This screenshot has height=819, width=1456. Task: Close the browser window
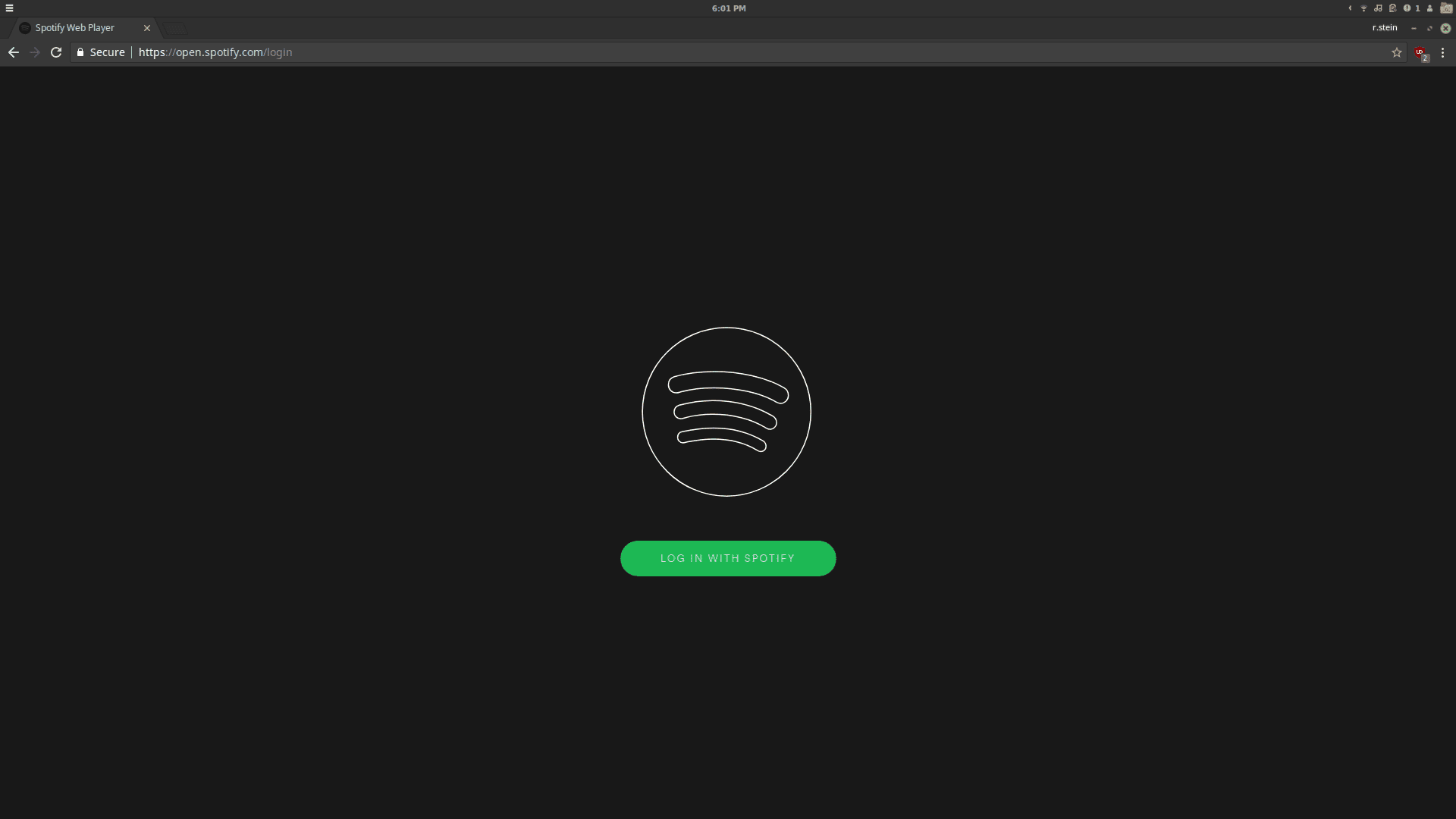(x=1445, y=28)
